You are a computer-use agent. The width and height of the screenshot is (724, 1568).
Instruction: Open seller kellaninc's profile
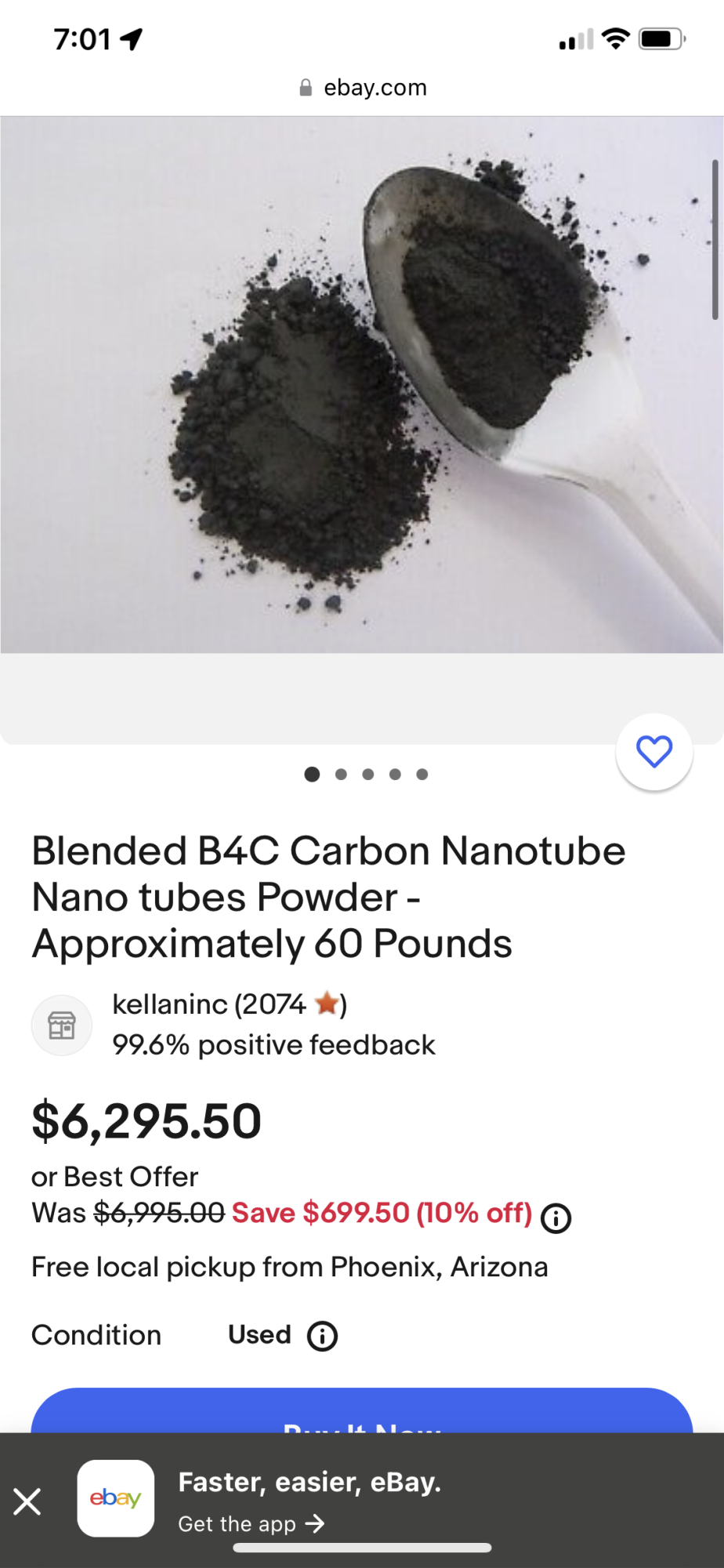[x=209, y=1004]
